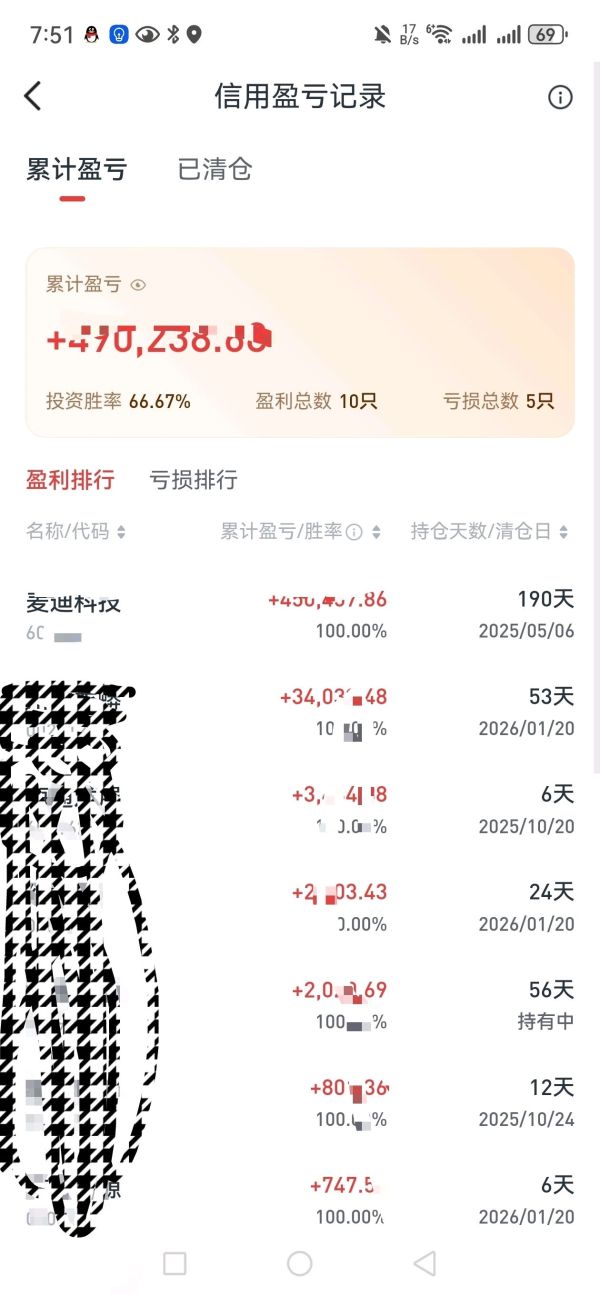Image resolution: width=600 pixels, height=1295 pixels.
Task: Select the 盈利排行 list
Action: (70, 480)
